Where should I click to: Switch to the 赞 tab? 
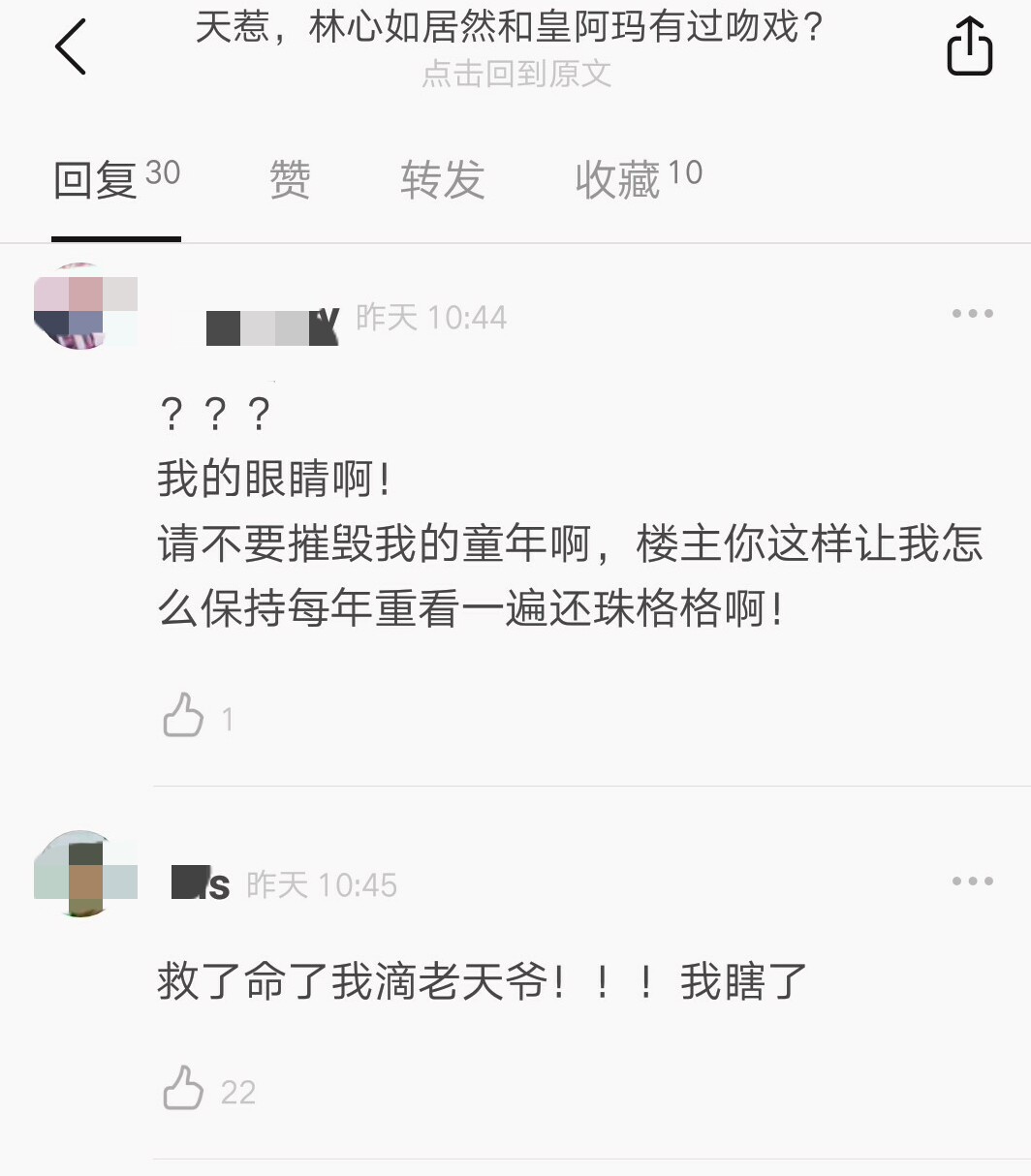(290, 180)
